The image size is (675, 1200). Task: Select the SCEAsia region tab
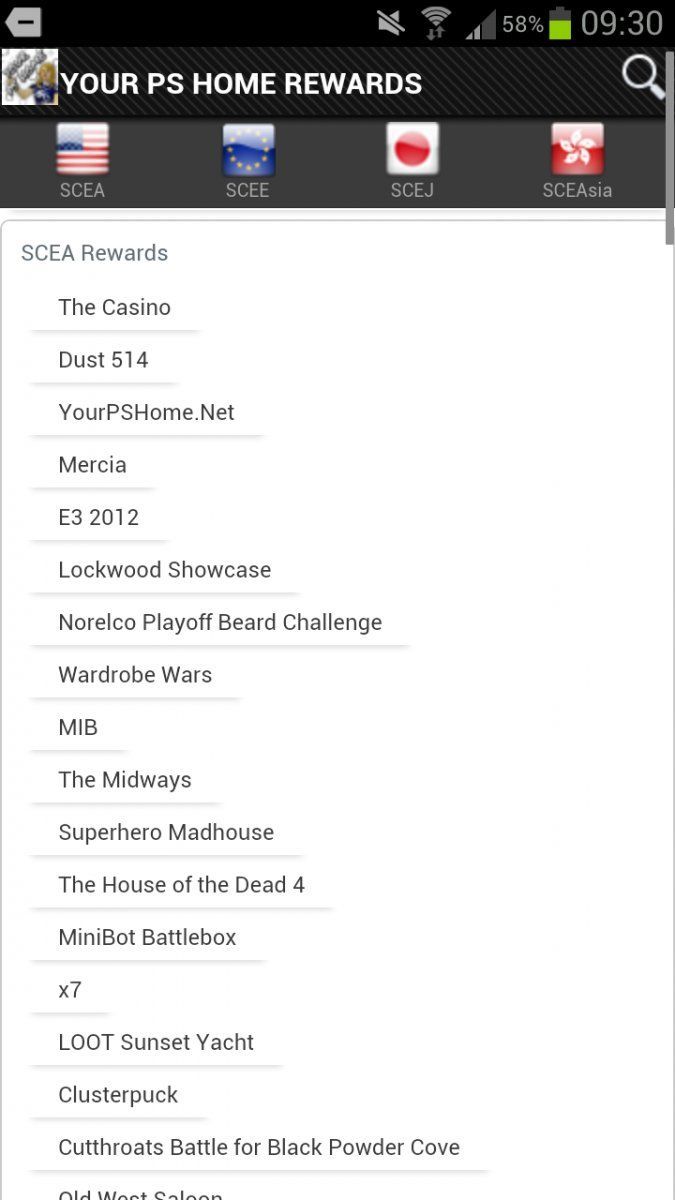click(577, 162)
